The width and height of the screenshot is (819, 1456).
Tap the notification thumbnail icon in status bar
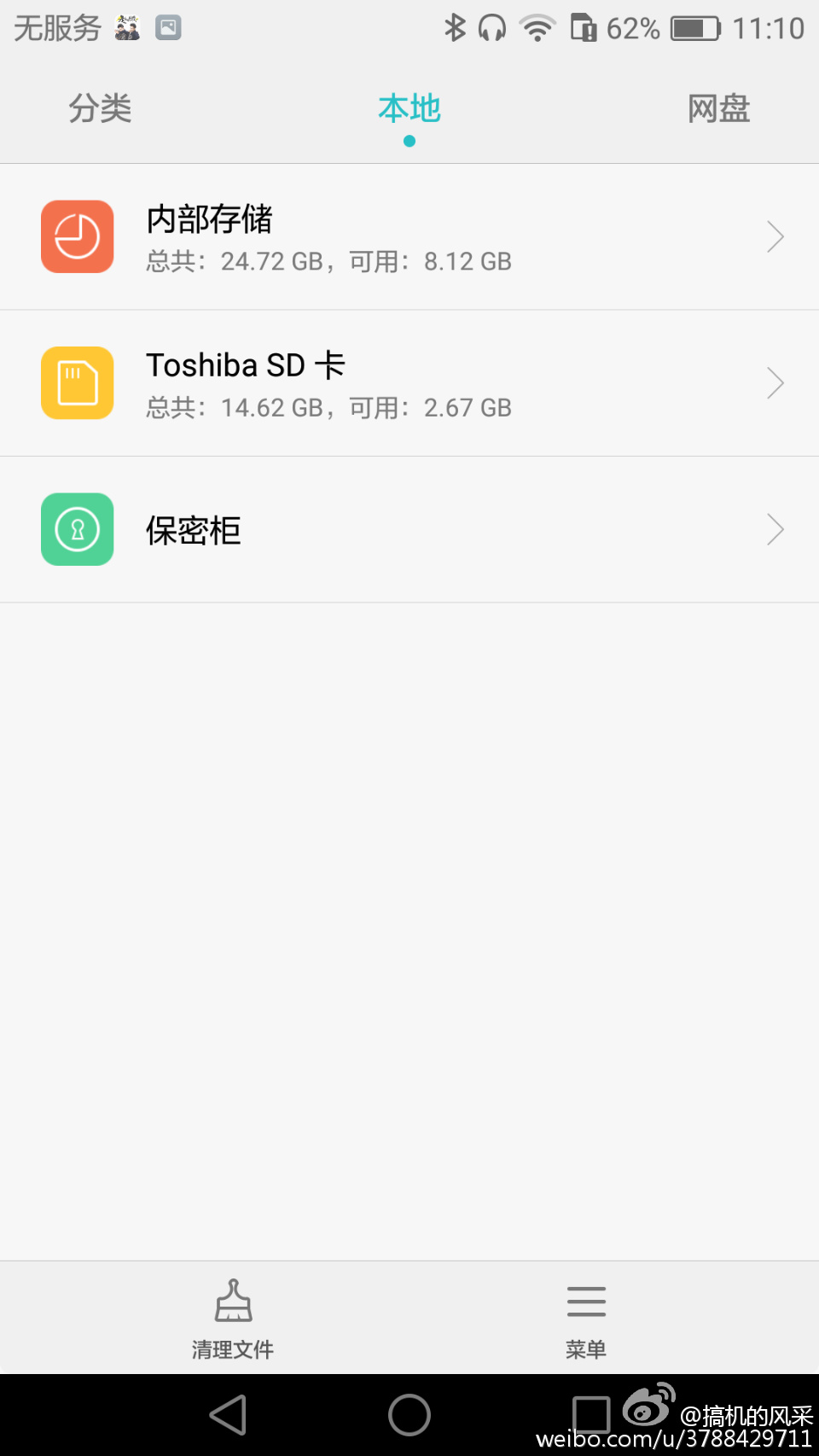coord(167,26)
